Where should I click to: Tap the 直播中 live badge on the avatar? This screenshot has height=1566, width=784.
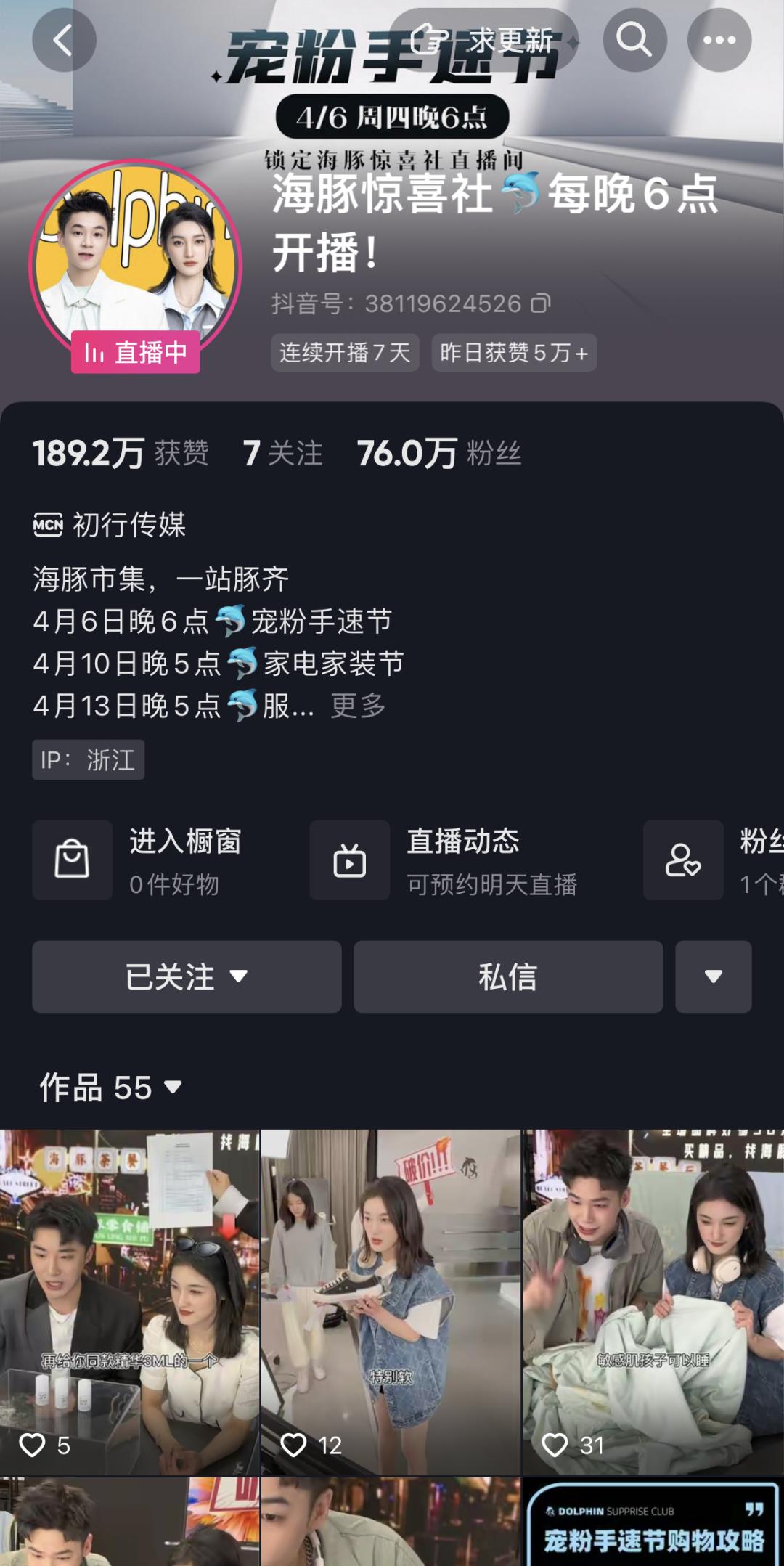tap(134, 352)
